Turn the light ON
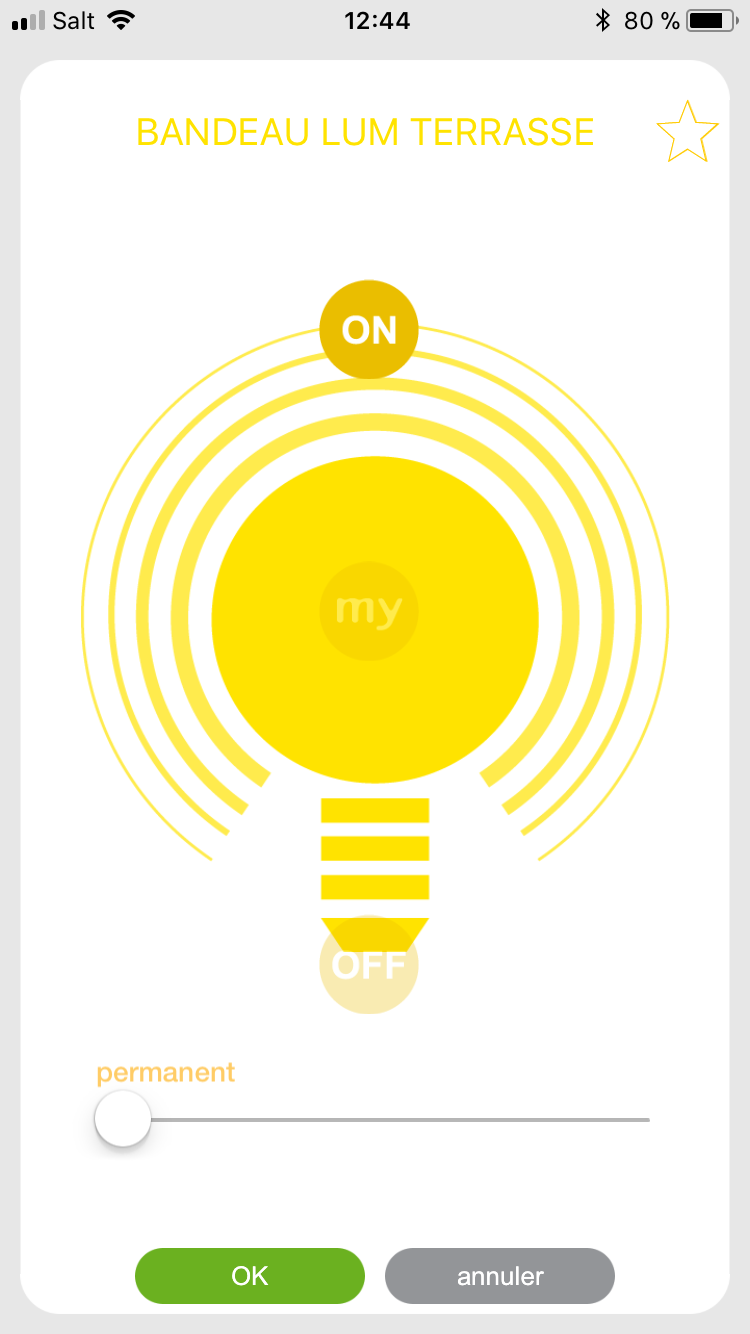 coord(369,330)
